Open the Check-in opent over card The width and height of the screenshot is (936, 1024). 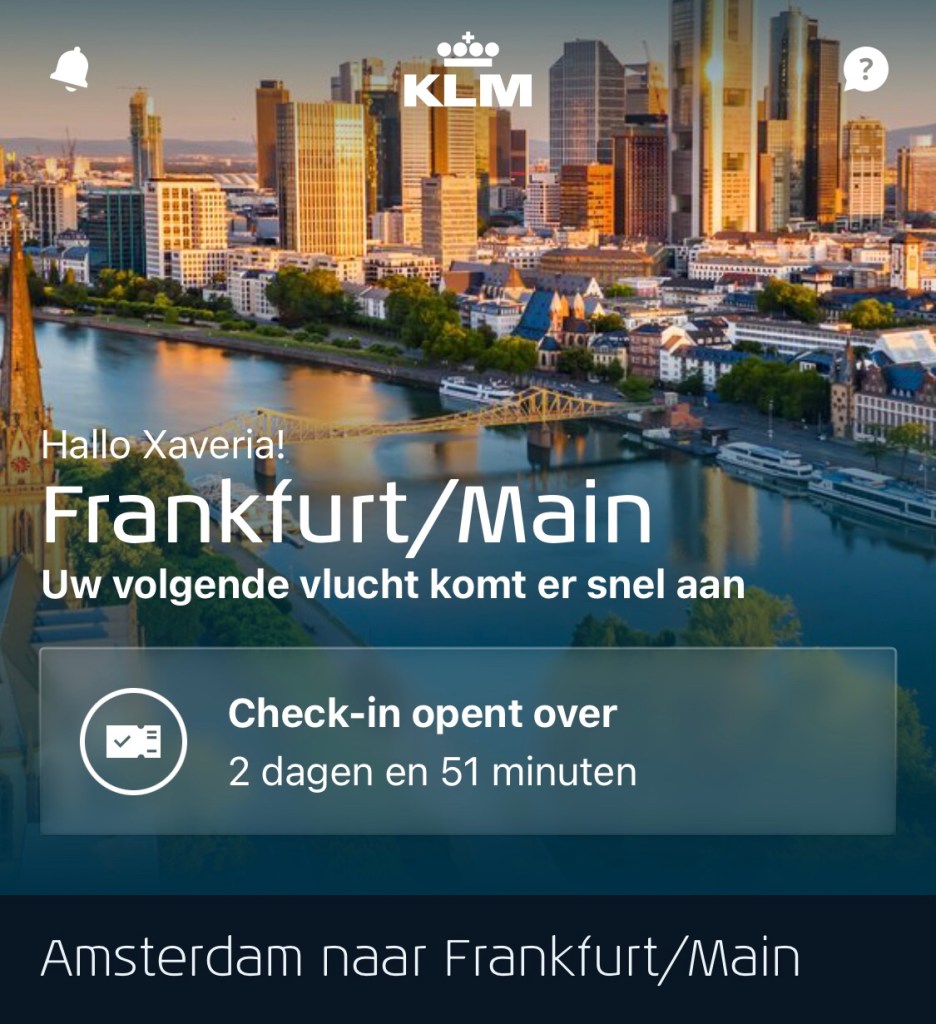(x=467, y=741)
